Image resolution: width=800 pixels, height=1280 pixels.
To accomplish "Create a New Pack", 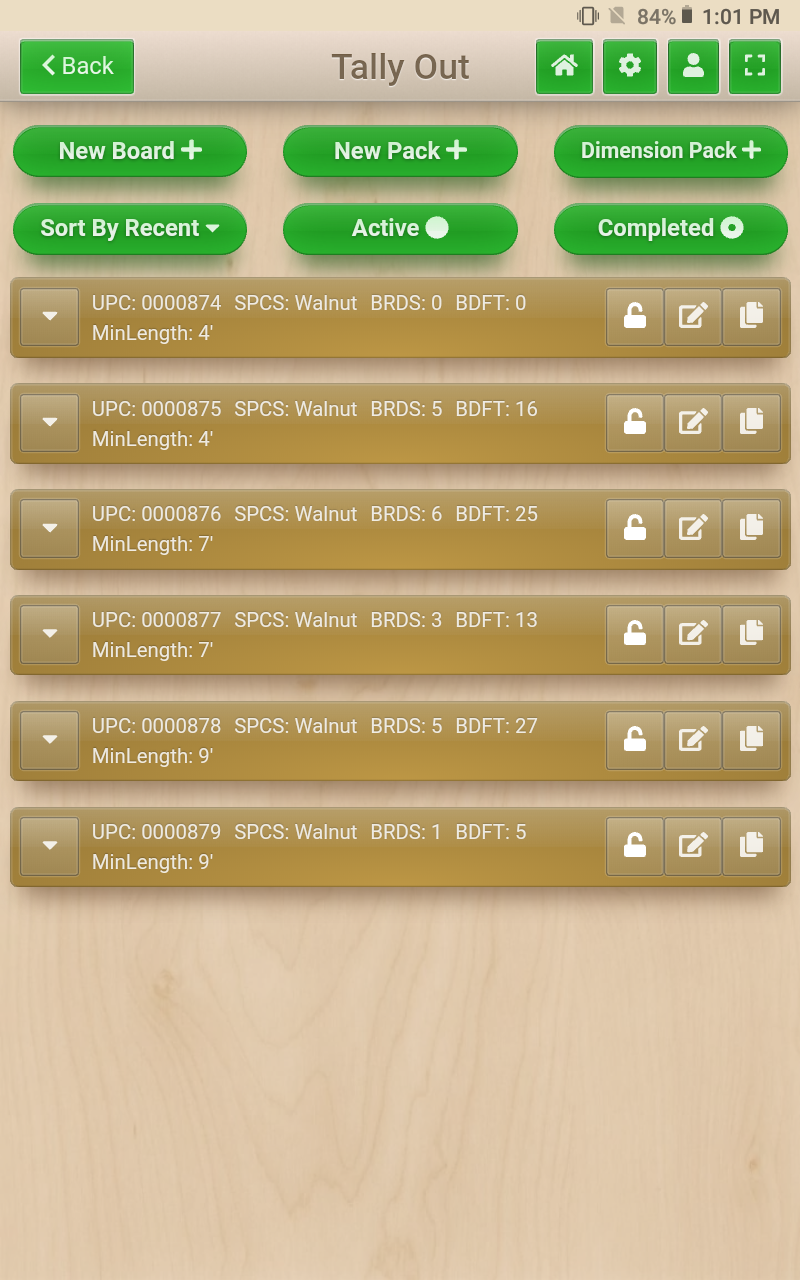I will pos(400,151).
